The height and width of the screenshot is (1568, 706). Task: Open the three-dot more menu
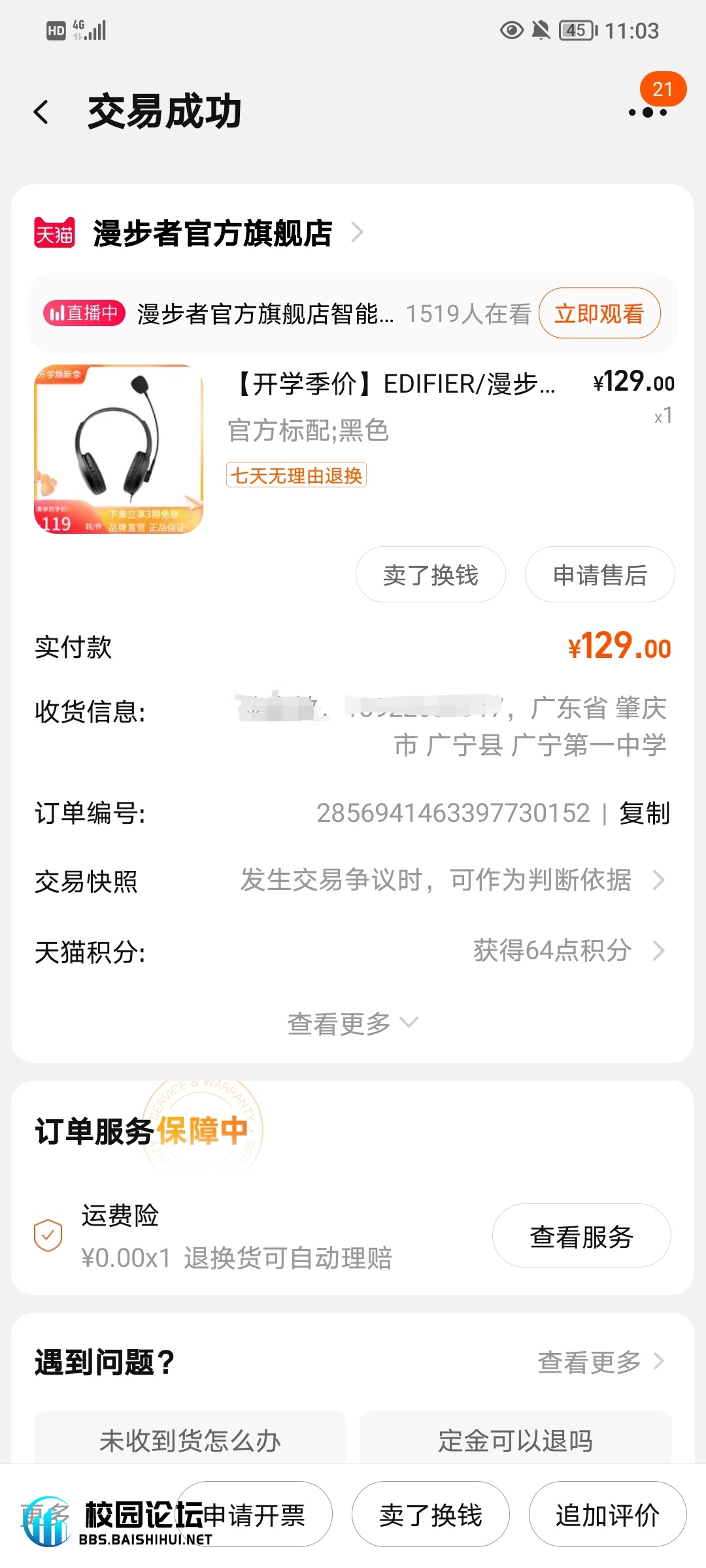(x=647, y=112)
